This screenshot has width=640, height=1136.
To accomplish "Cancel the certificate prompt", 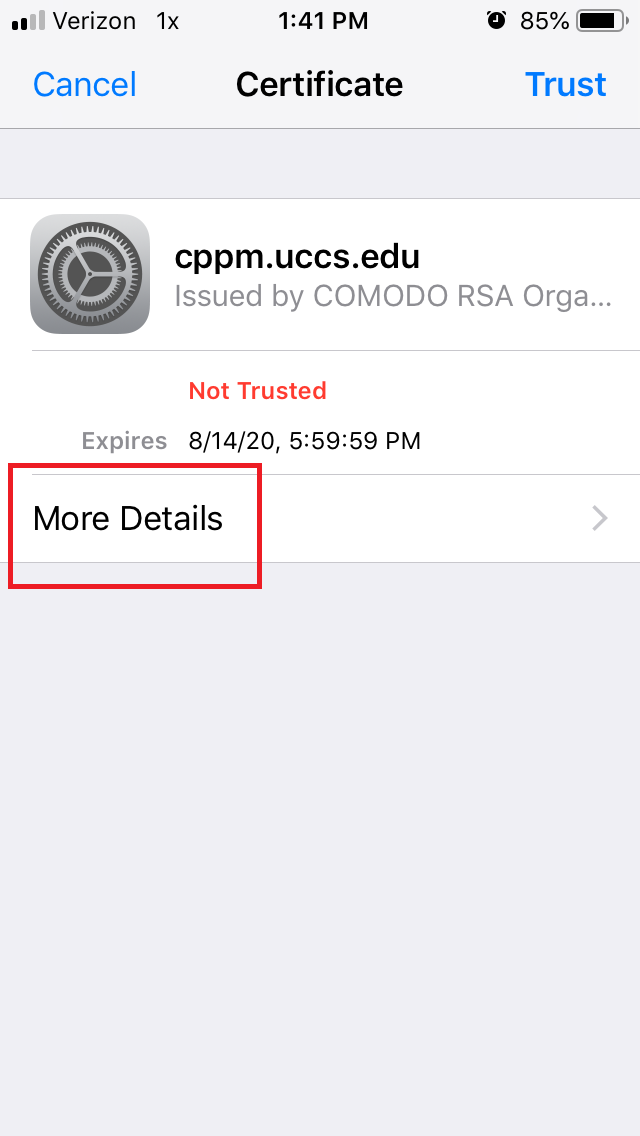I will pos(85,85).
